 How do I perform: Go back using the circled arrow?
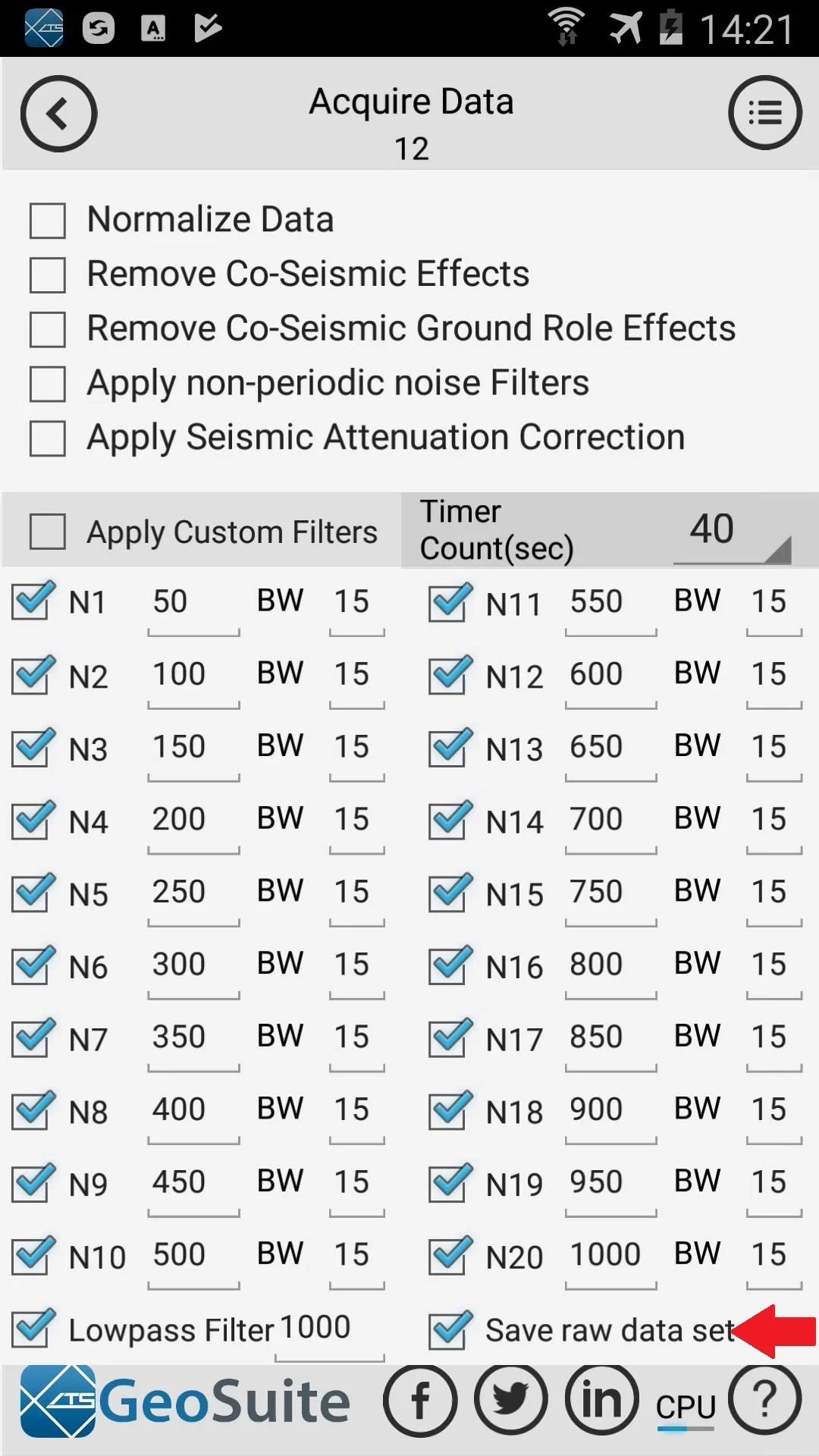[x=58, y=114]
